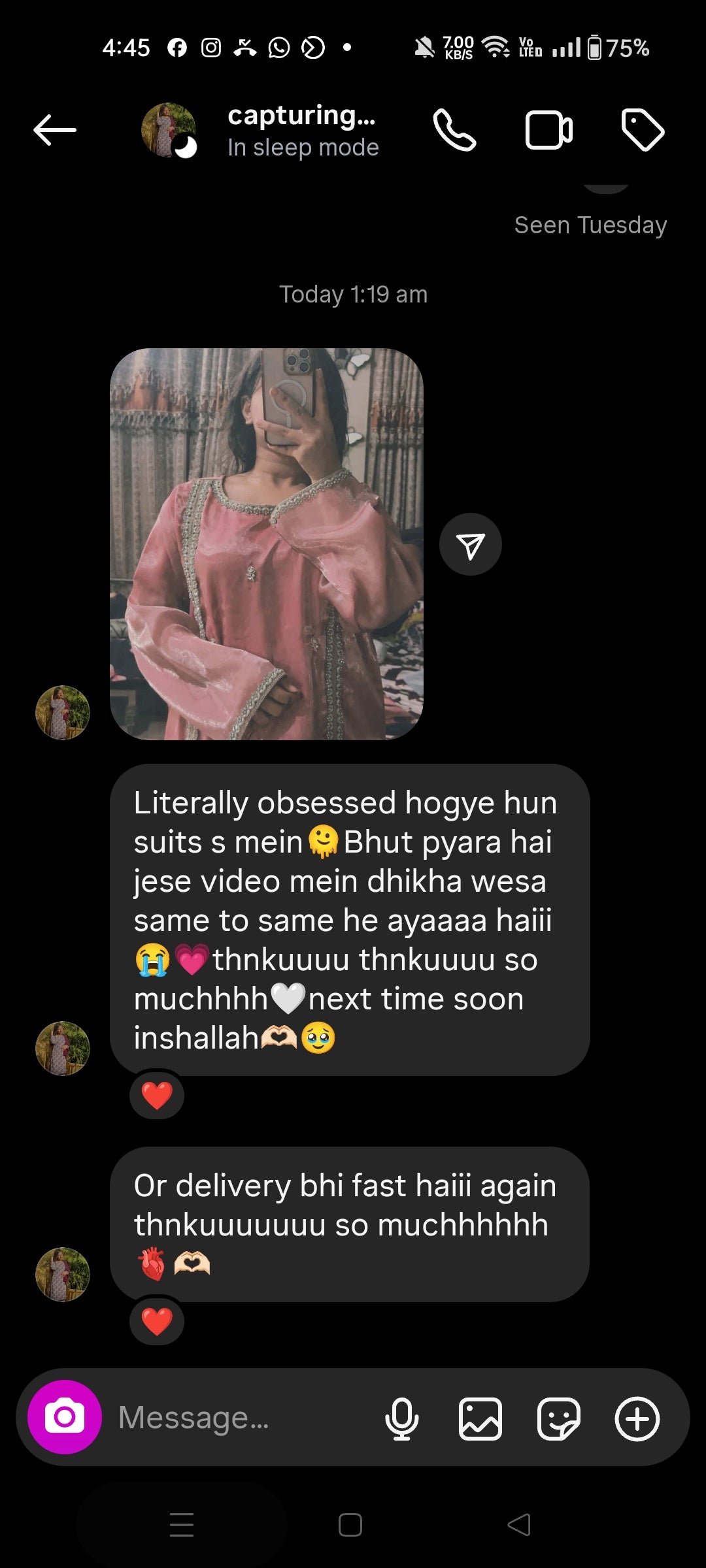The width and height of the screenshot is (706, 1568).
Task: Focus the Message text field
Action: pyautogui.click(x=242, y=1418)
